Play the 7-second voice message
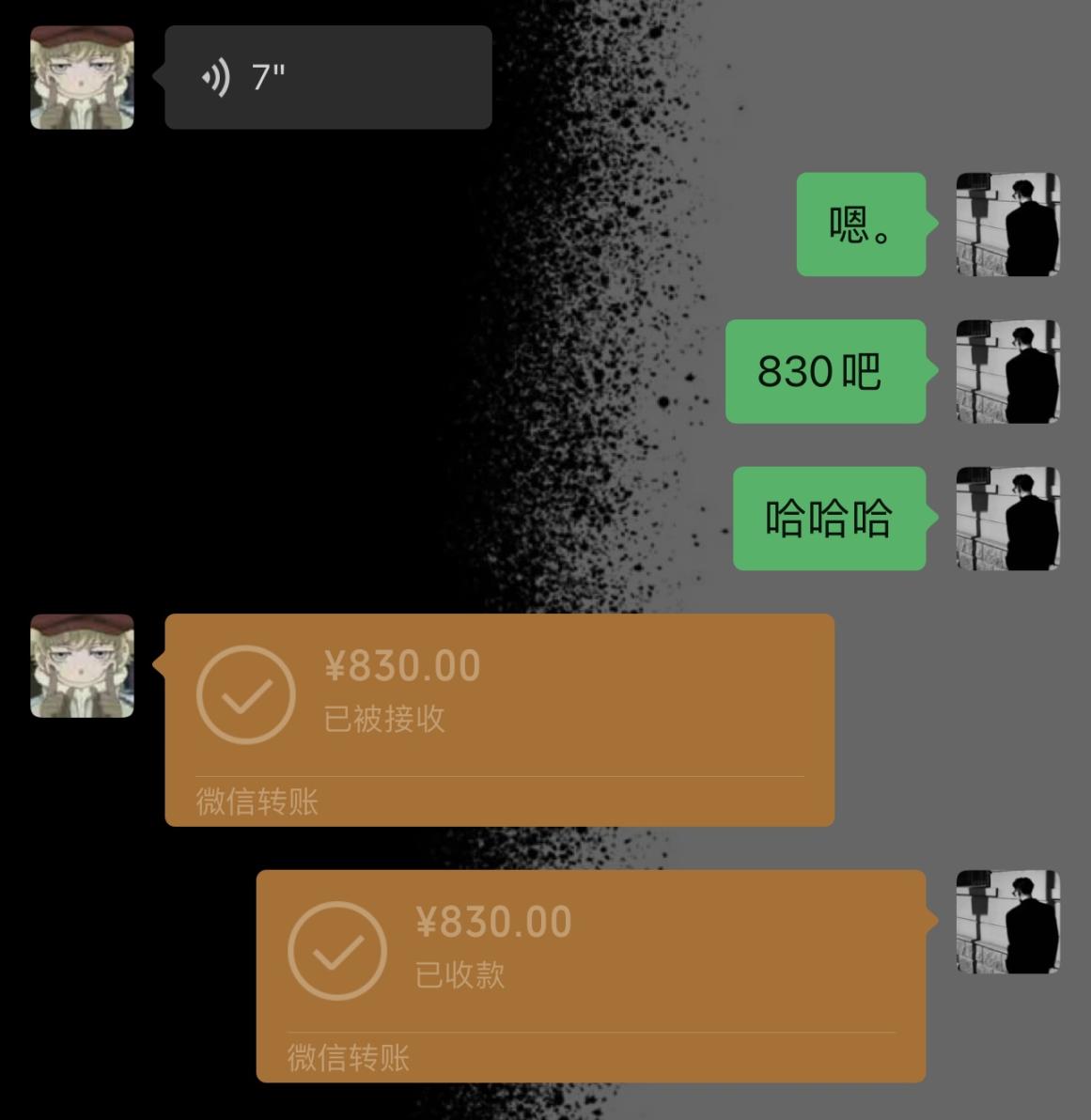The width and height of the screenshot is (1091, 1120). pos(327,77)
